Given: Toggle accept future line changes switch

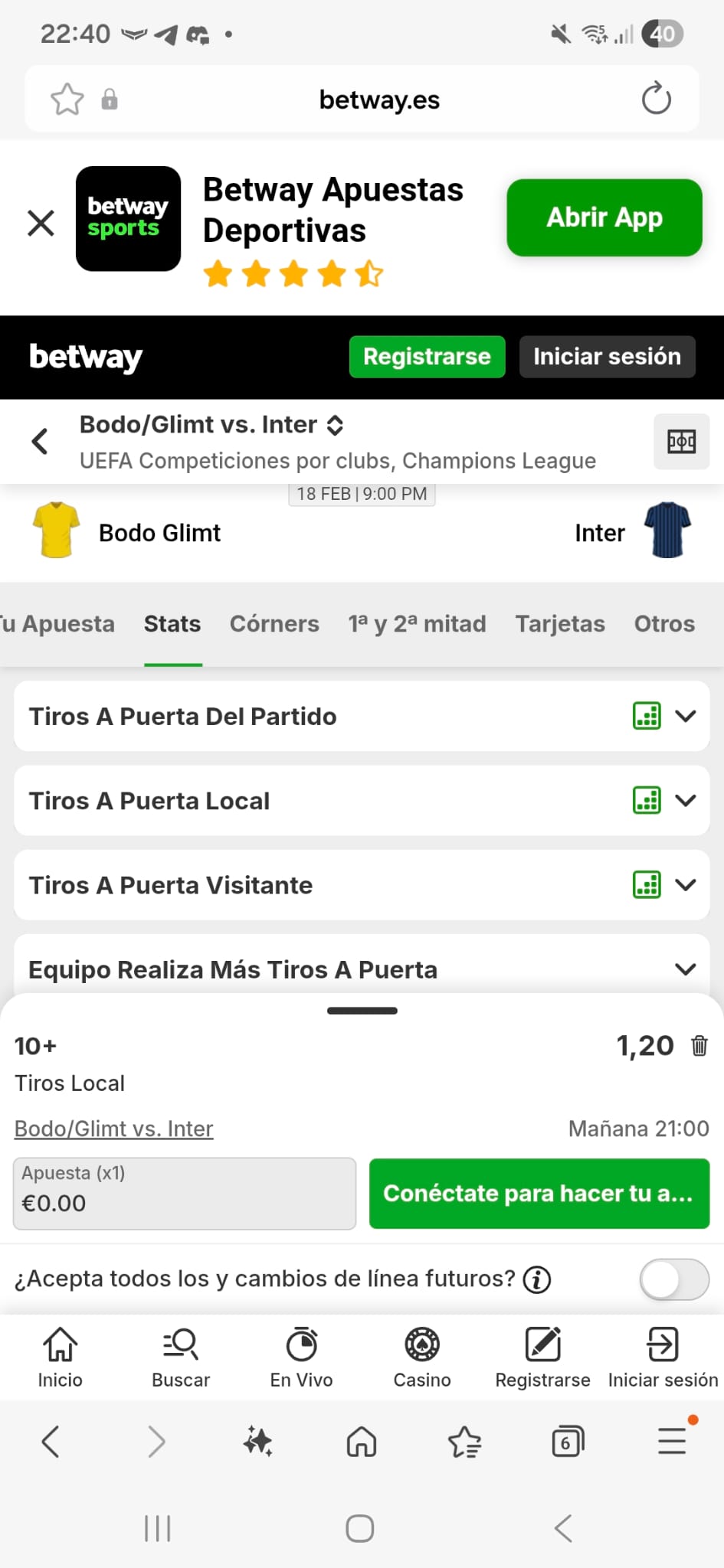Looking at the screenshot, I should click(674, 1279).
